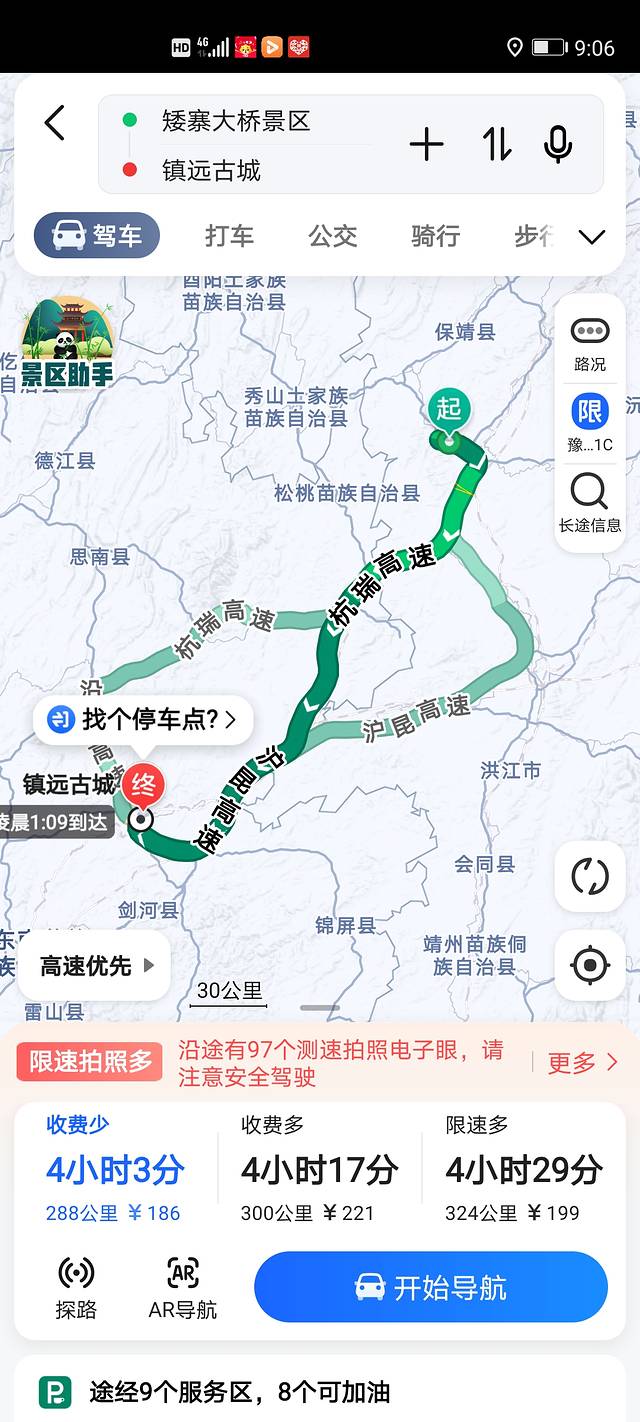The width and height of the screenshot is (640, 1422).
Task: Switch to the 公交 tab
Action: tap(332, 236)
